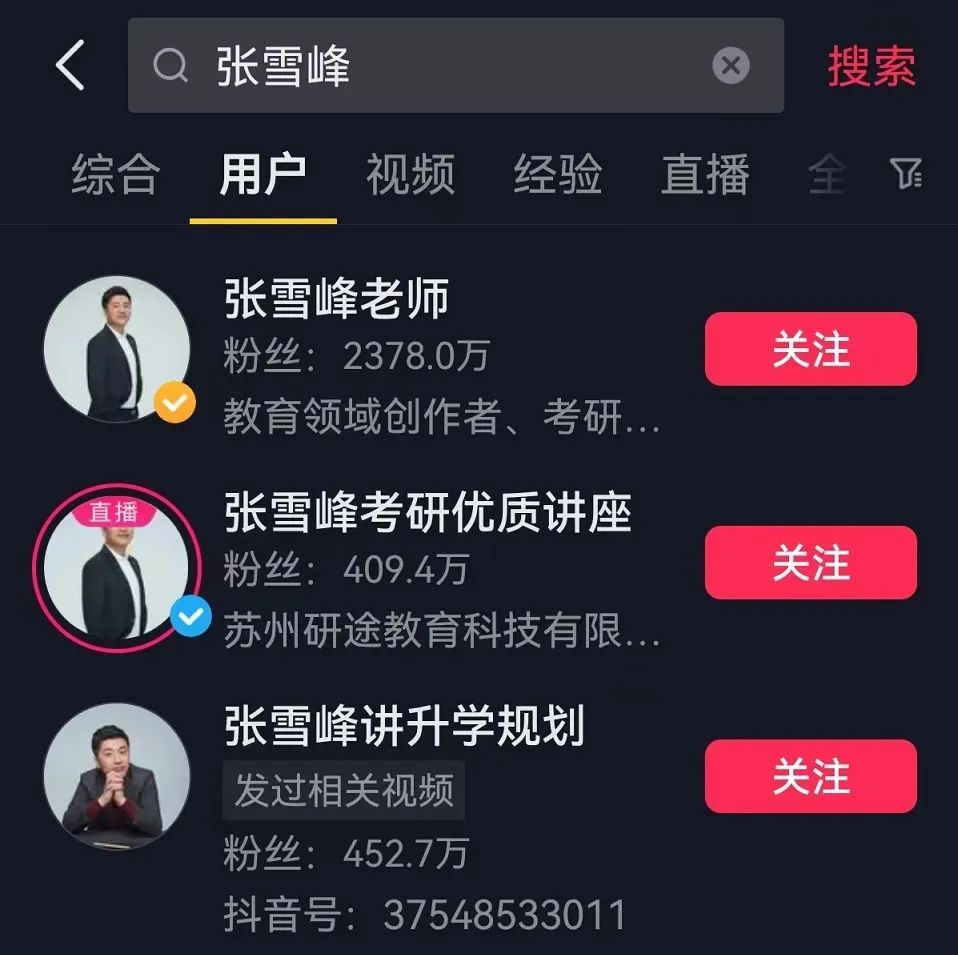Open the search filter icon
Image resolution: width=958 pixels, height=955 pixels.
pos(906,175)
